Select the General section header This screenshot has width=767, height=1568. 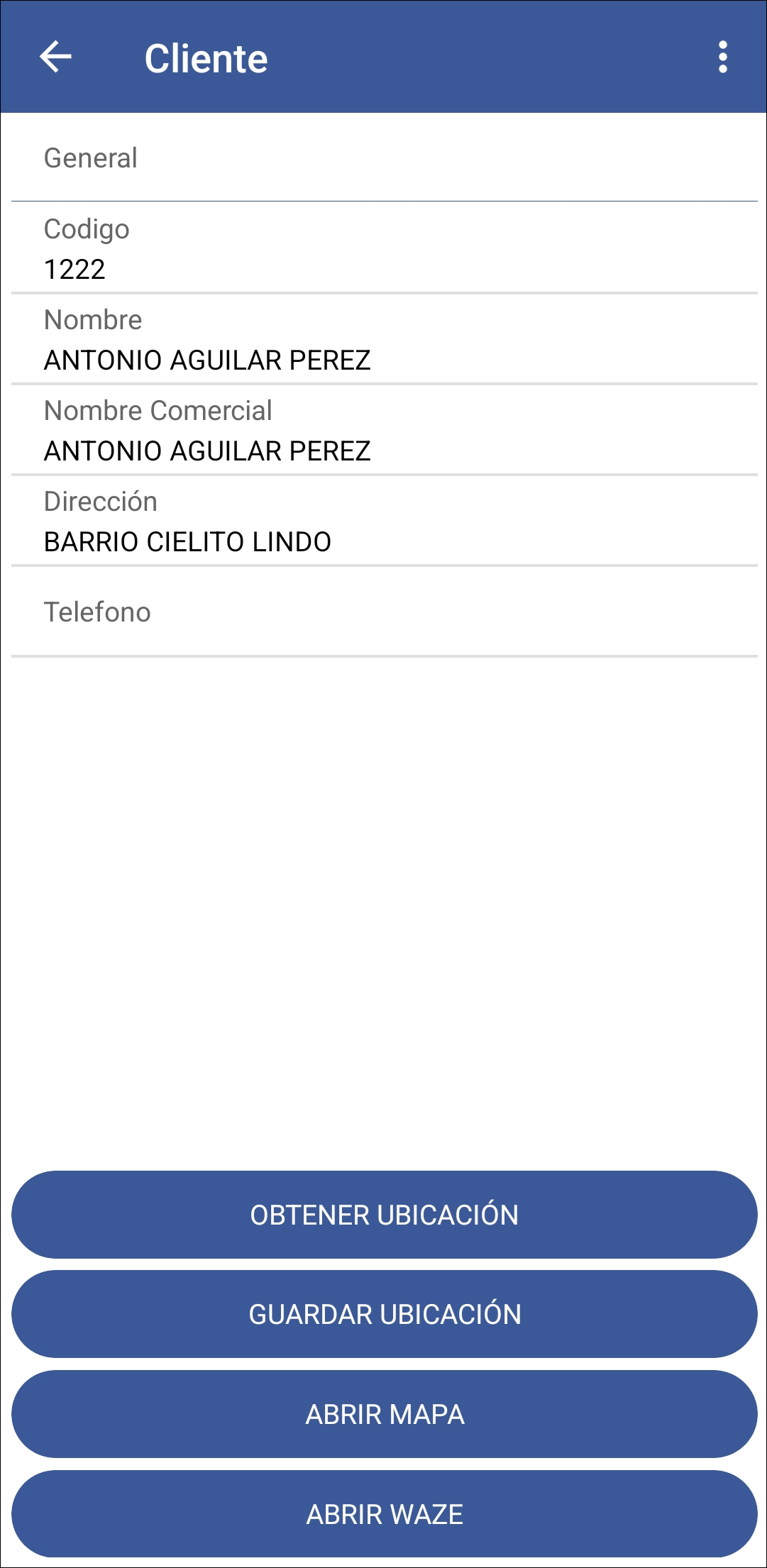[91, 158]
